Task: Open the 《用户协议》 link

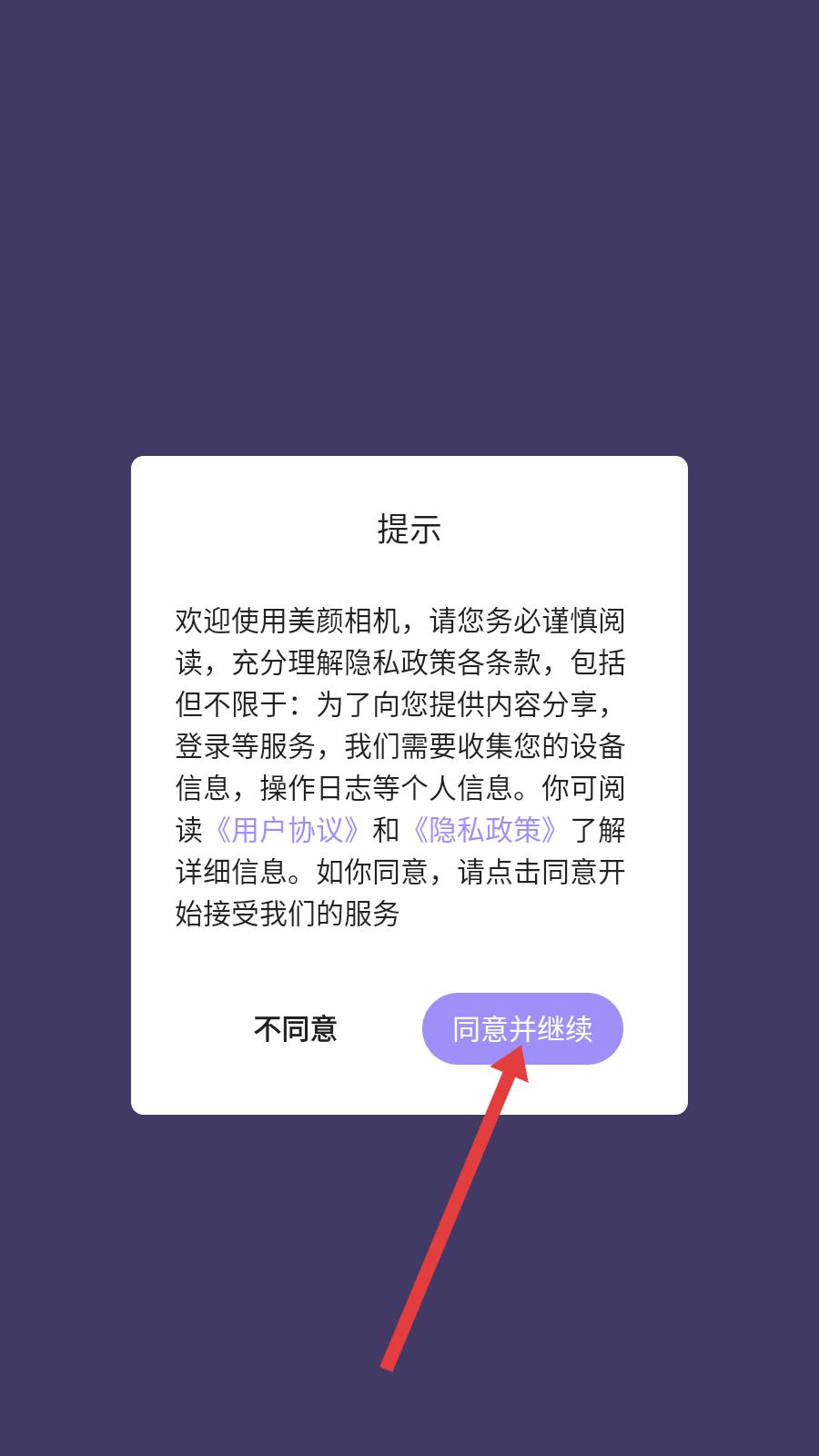Action: tap(288, 830)
